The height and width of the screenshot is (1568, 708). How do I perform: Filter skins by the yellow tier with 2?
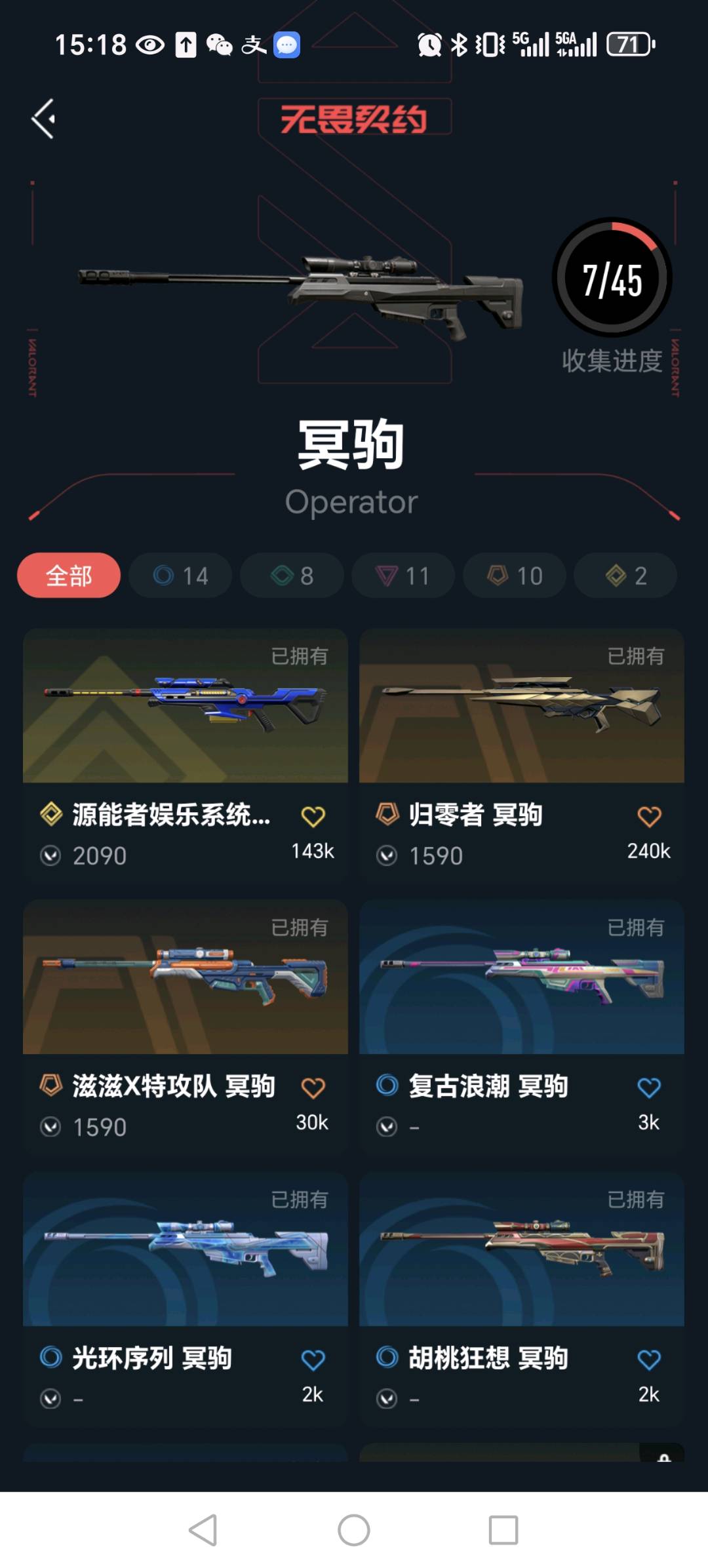pos(625,576)
